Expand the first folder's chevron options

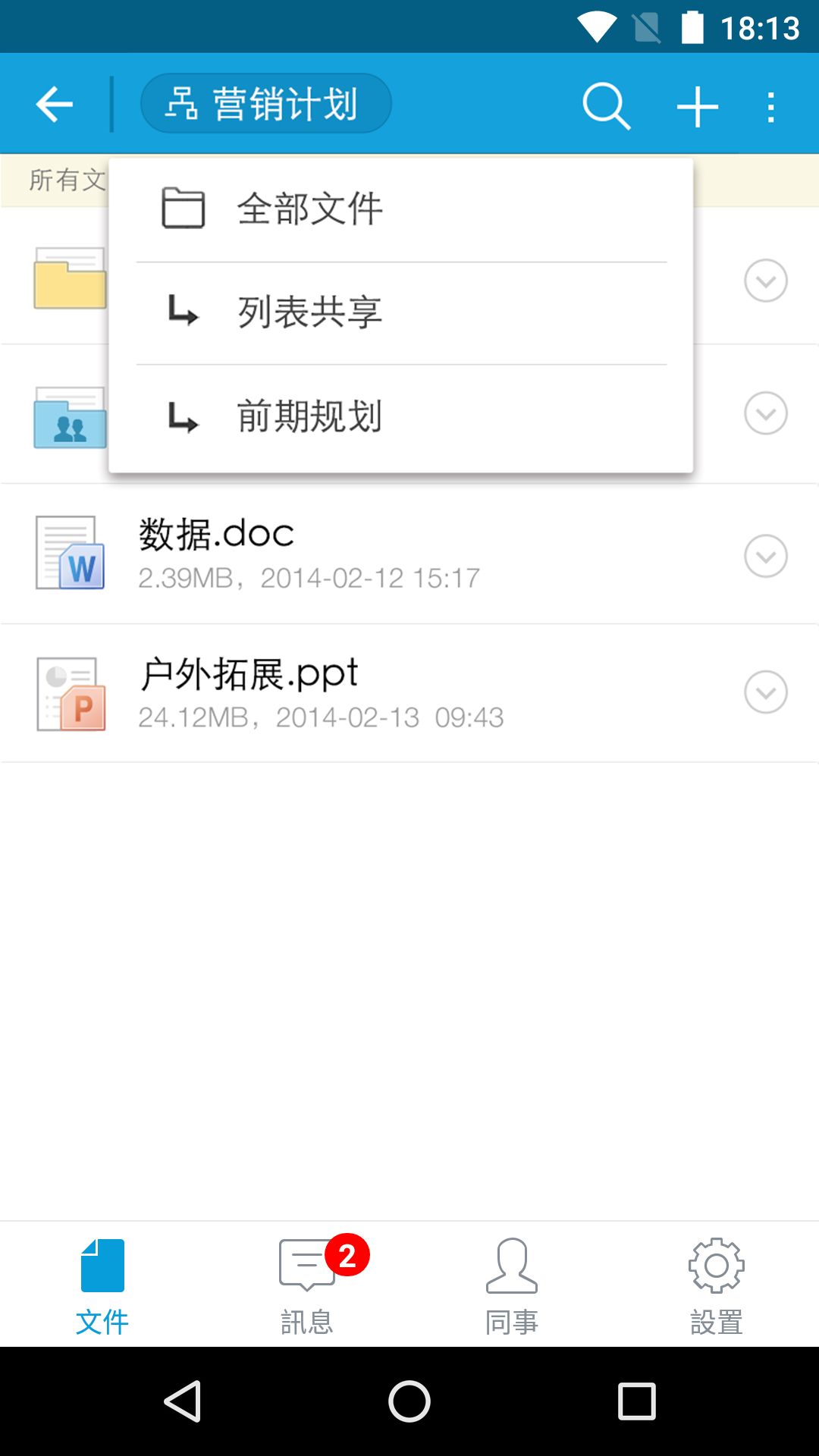click(x=765, y=281)
